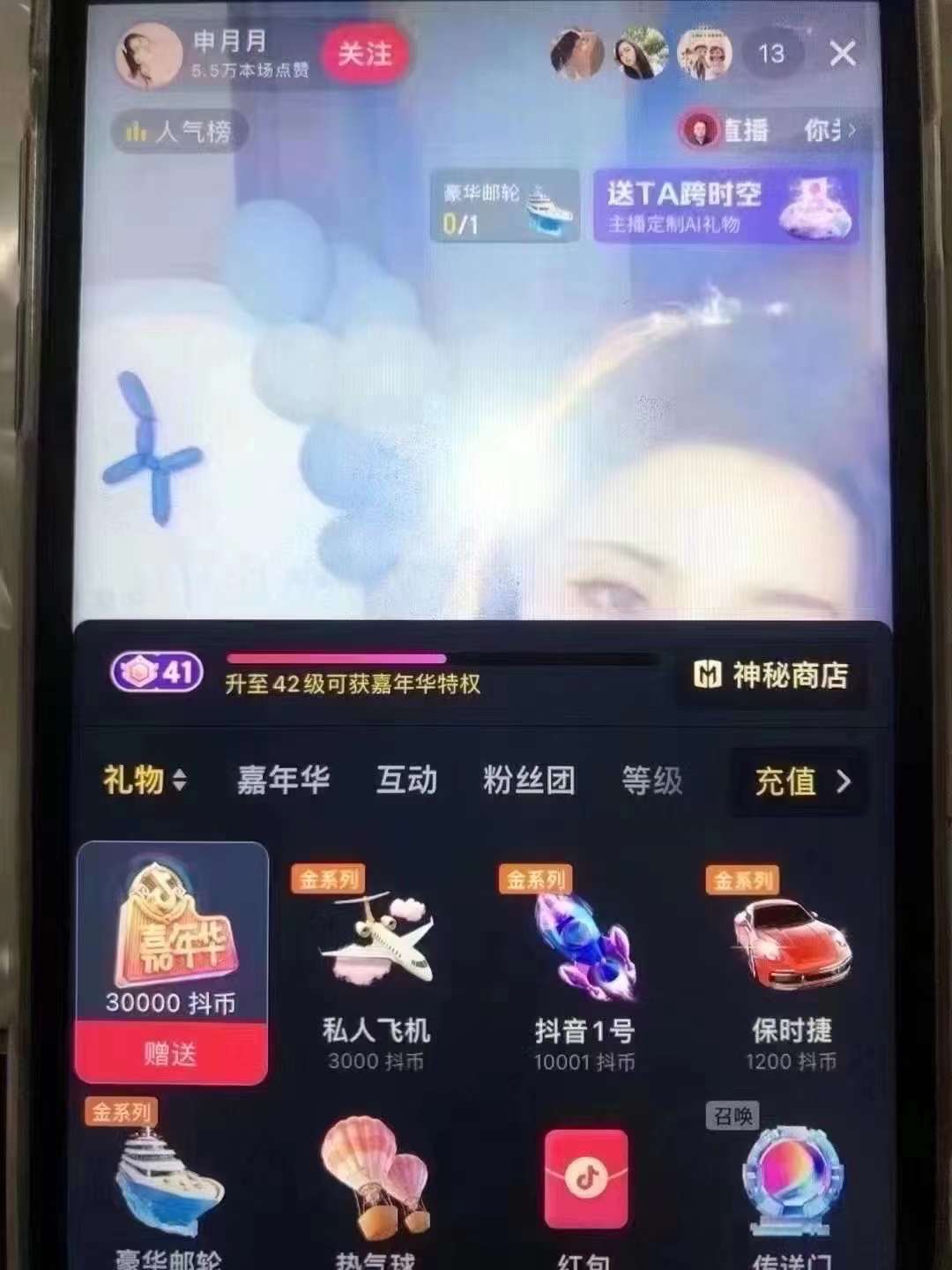Follow the streamer 申月月
Image resolution: width=952 pixels, height=1270 pixels.
coord(365,55)
